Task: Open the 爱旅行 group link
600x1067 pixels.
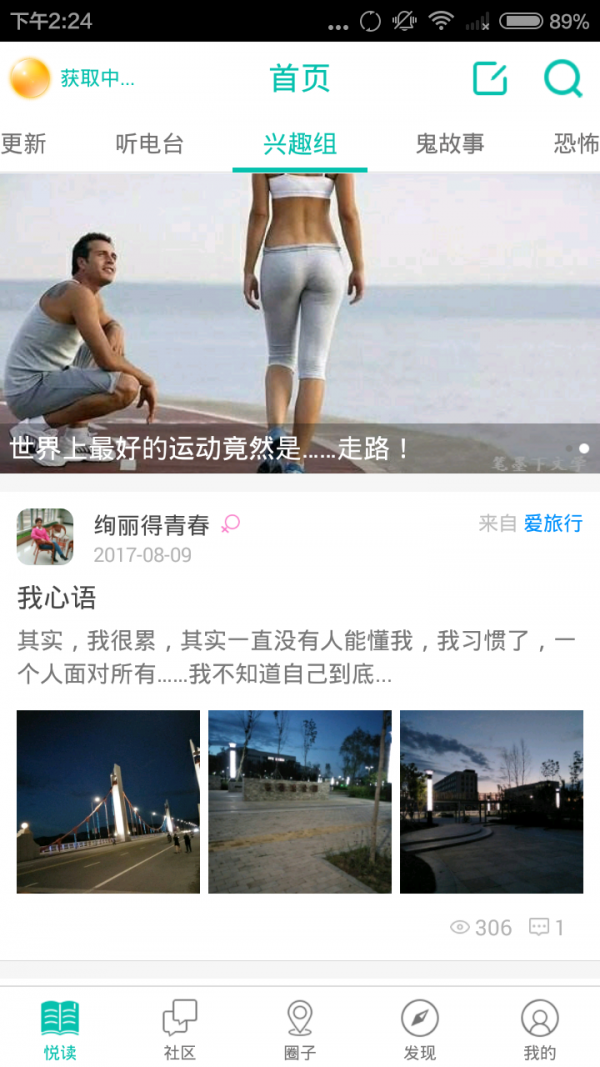Action: click(x=553, y=523)
